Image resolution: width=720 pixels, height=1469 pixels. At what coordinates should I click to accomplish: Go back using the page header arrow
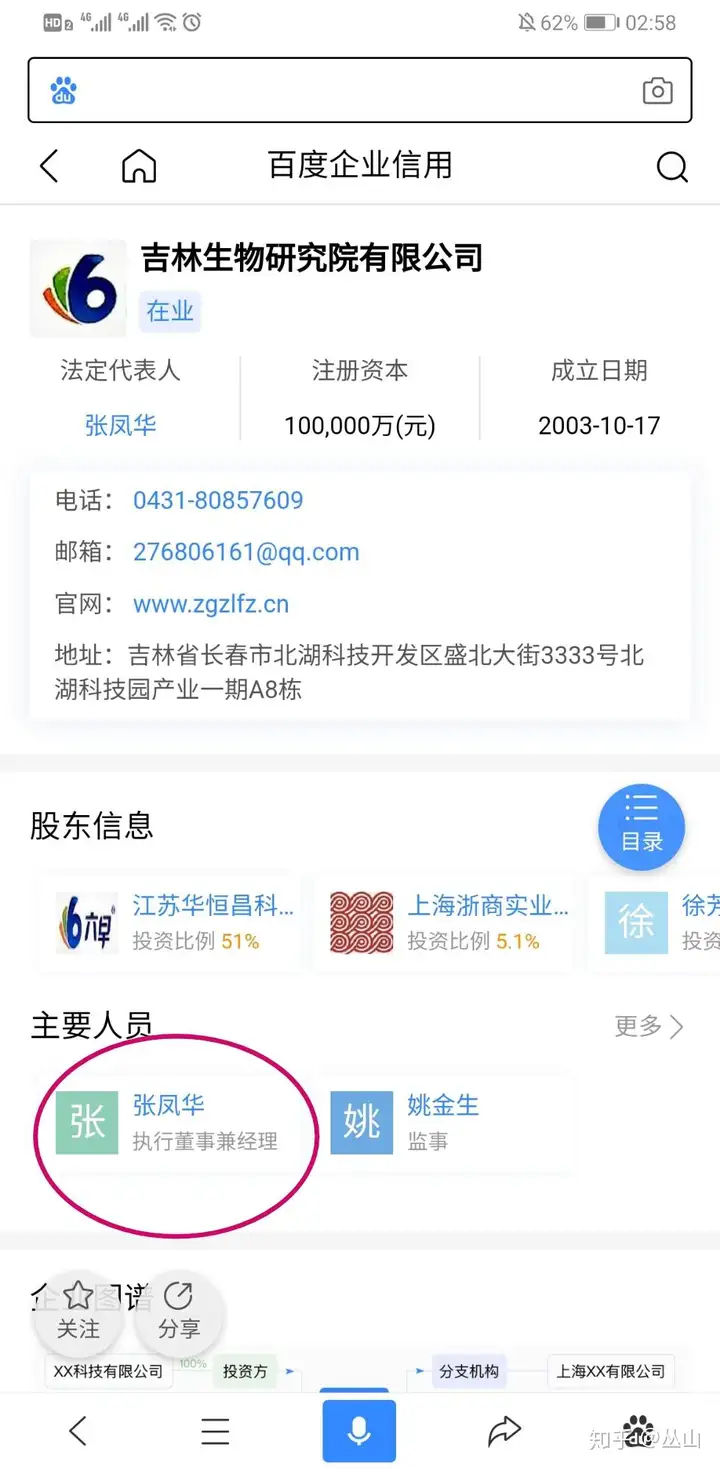[x=49, y=166]
